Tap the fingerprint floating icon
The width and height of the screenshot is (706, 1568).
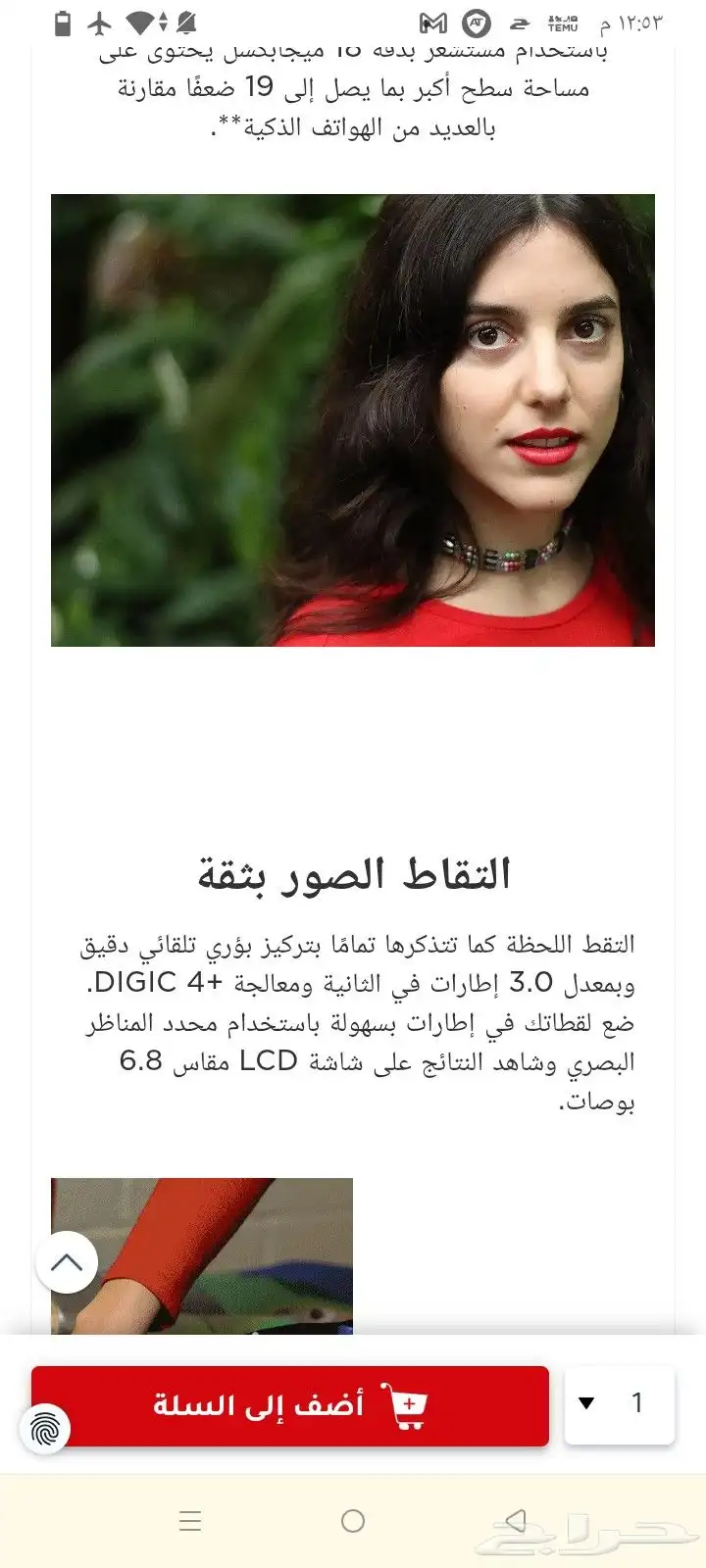tap(45, 1429)
